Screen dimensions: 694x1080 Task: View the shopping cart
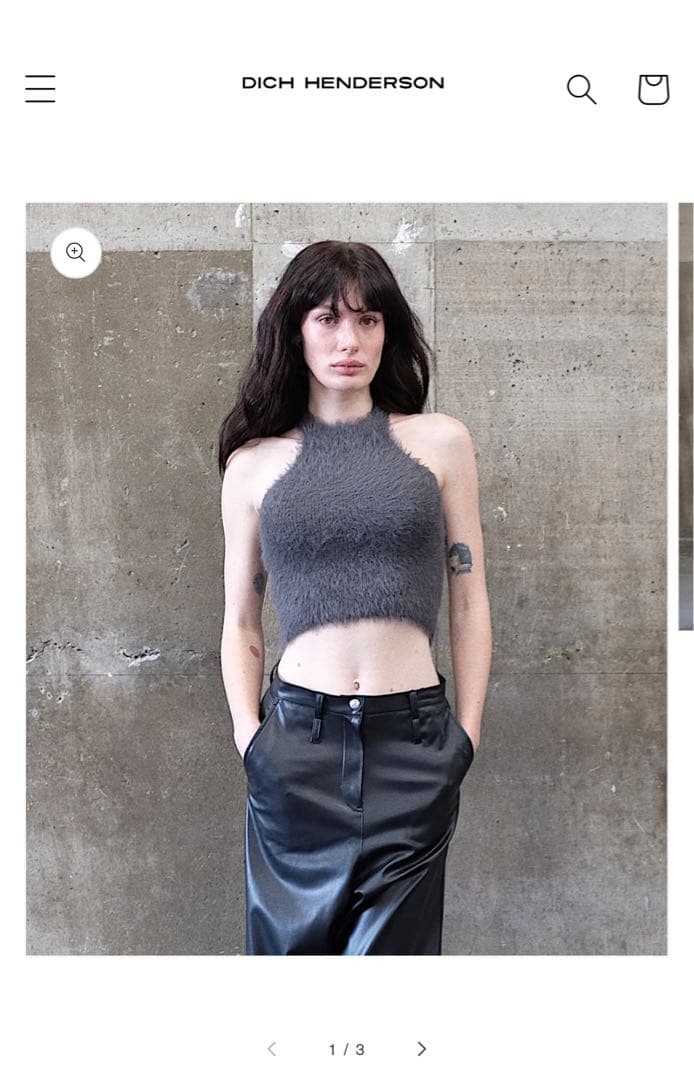click(653, 89)
